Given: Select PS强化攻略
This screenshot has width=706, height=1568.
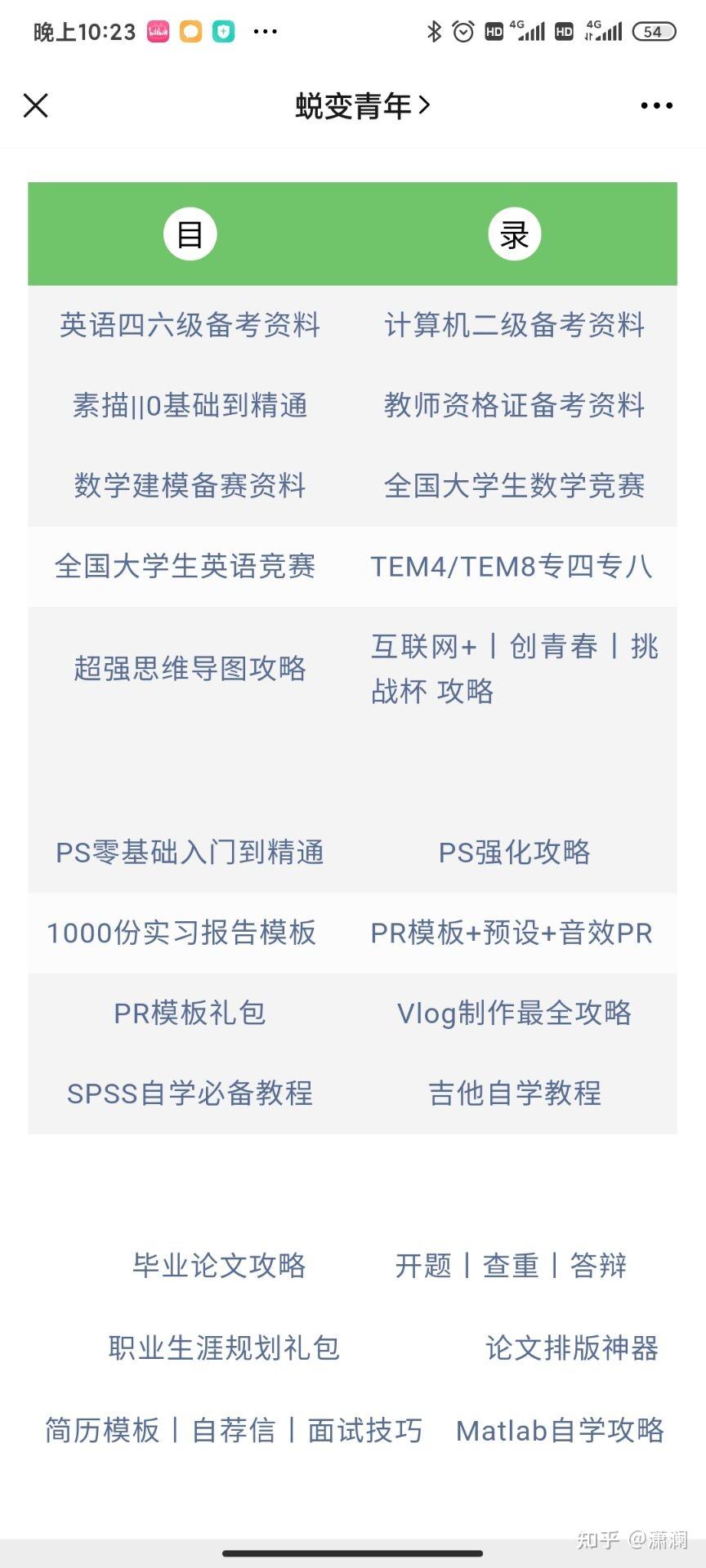Looking at the screenshot, I should (515, 852).
